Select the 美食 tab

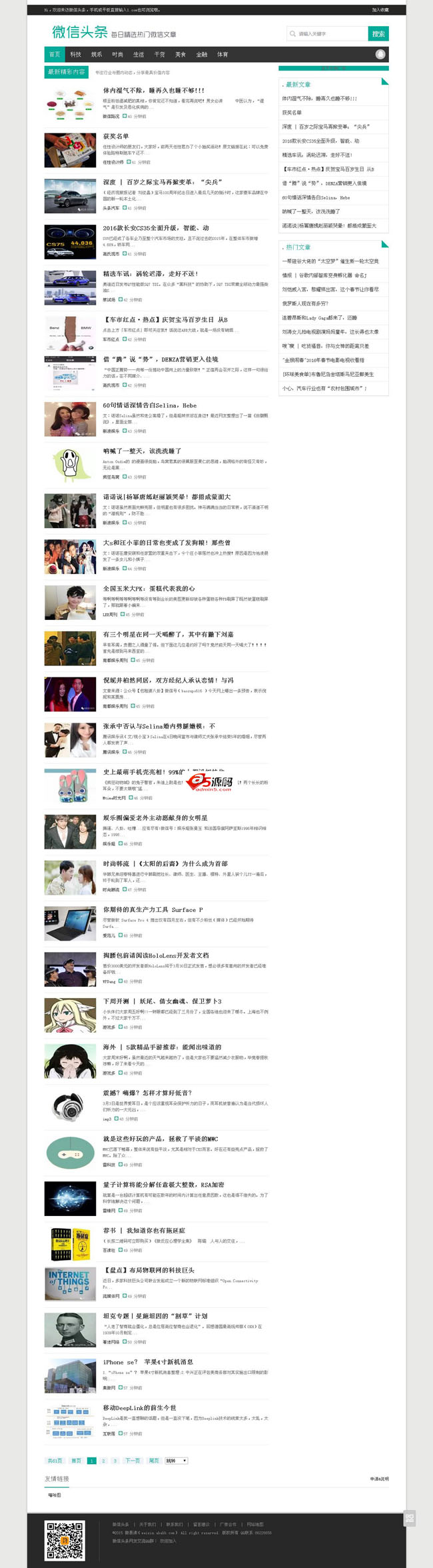[x=181, y=55]
